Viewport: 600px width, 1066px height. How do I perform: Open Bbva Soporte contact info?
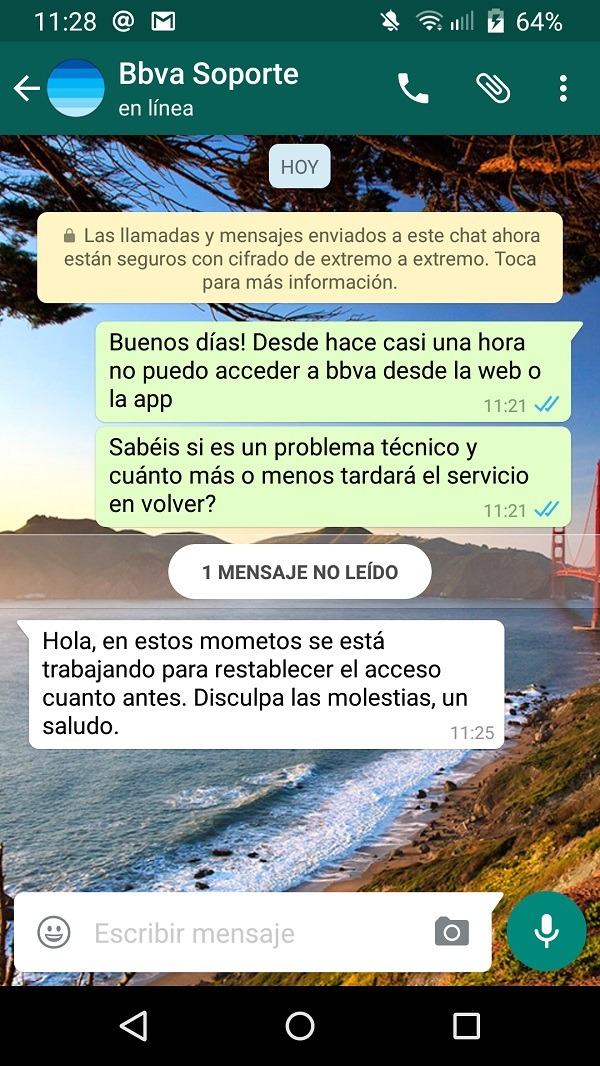(208, 88)
